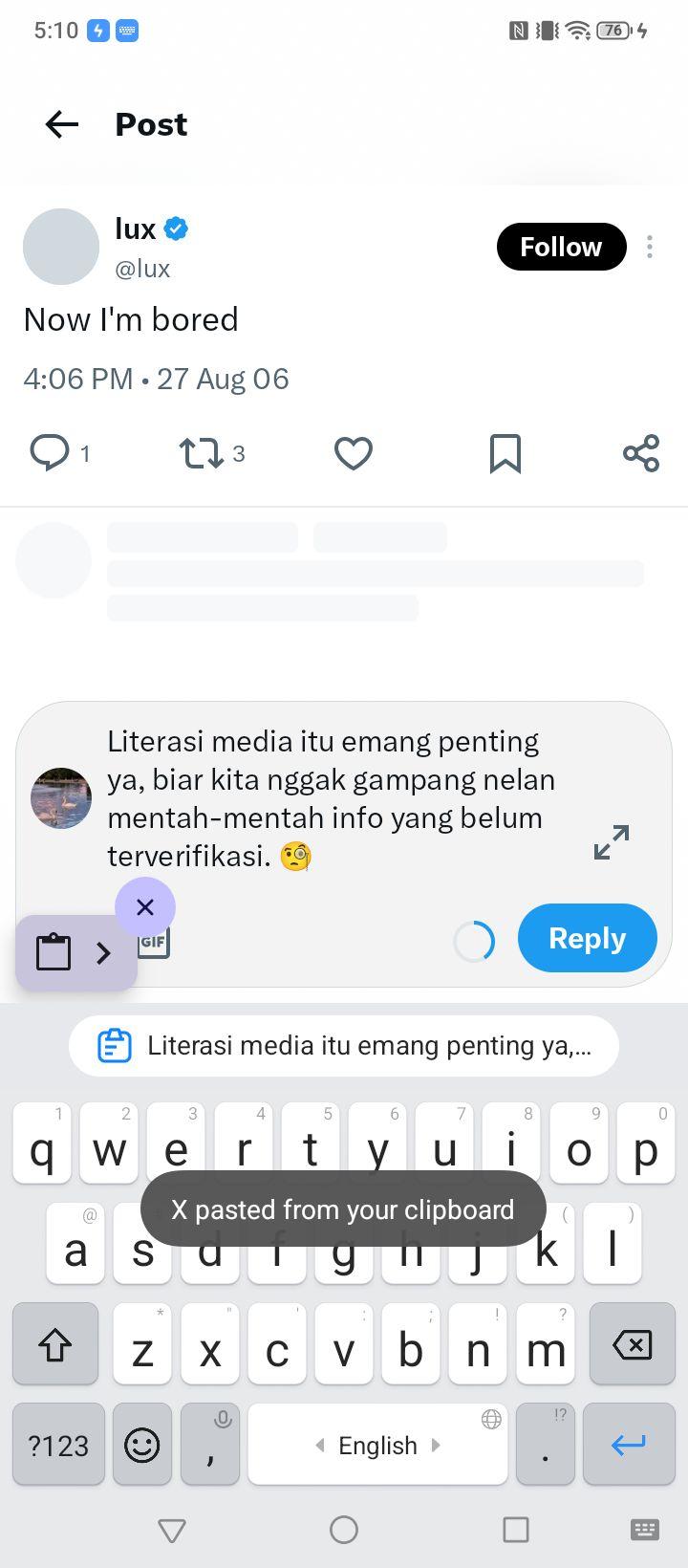688x1568 pixels.
Task: Share lux's post
Action: (641, 453)
